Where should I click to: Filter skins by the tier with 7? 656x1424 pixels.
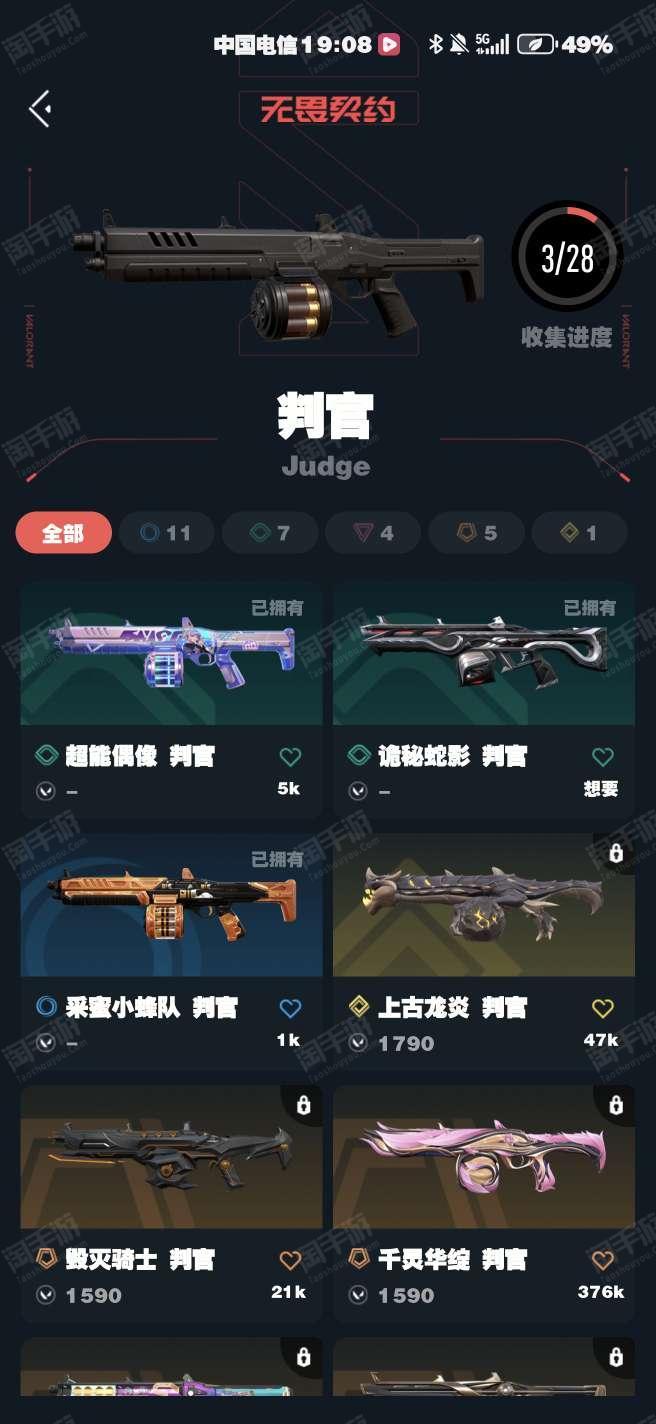click(270, 533)
